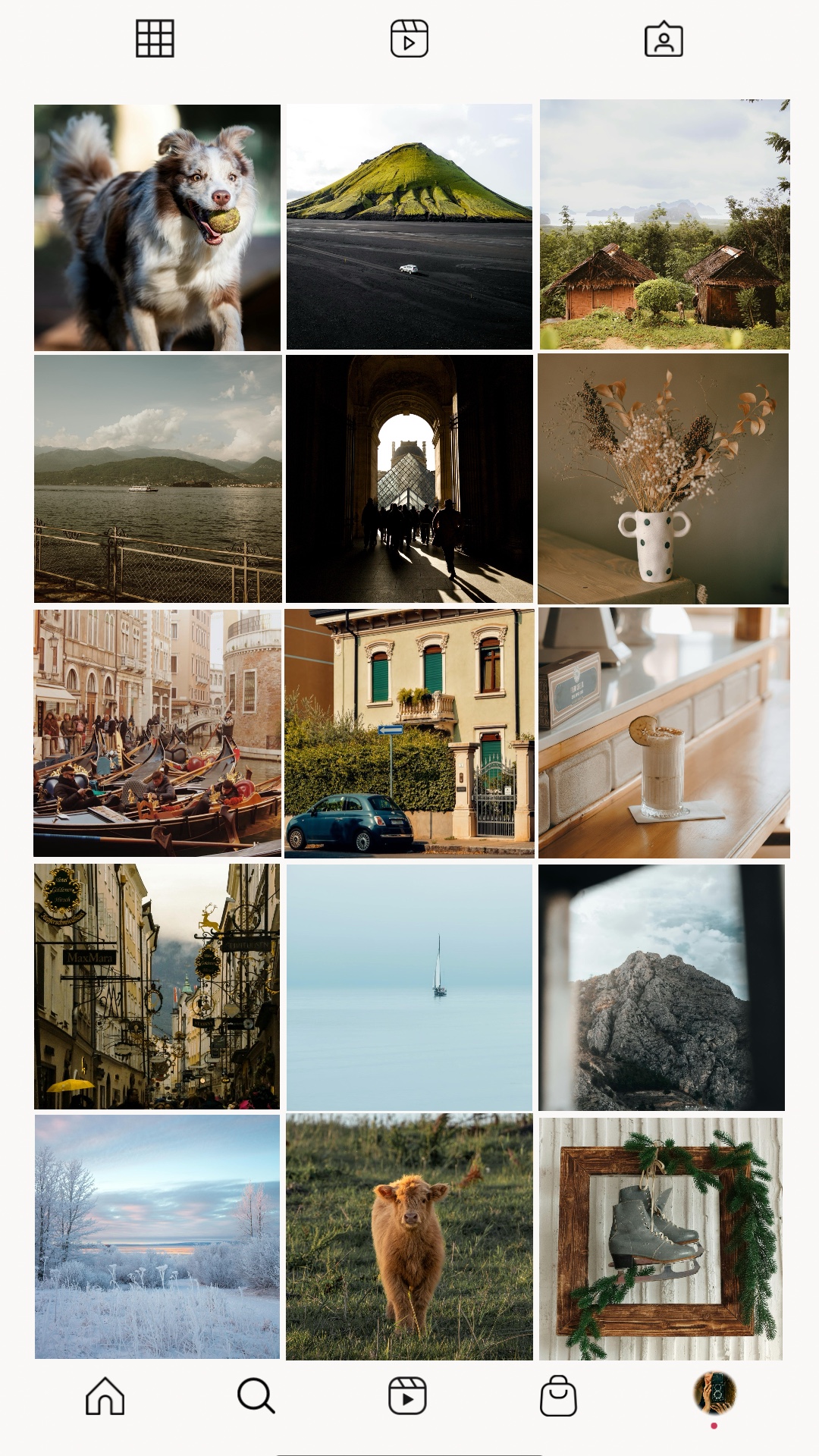Open the dog with tennis ball post
Image resolution: width=819 pixels, height=1456 pixels.
[x=157, y=227]
